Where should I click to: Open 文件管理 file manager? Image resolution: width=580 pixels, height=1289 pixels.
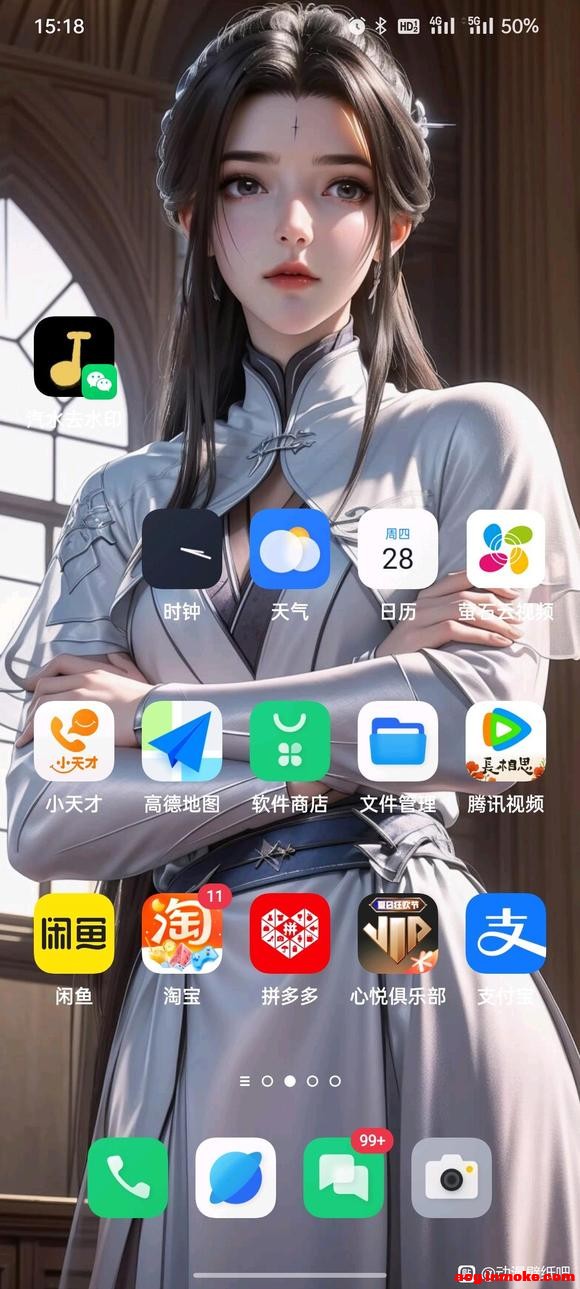[398, 741]
